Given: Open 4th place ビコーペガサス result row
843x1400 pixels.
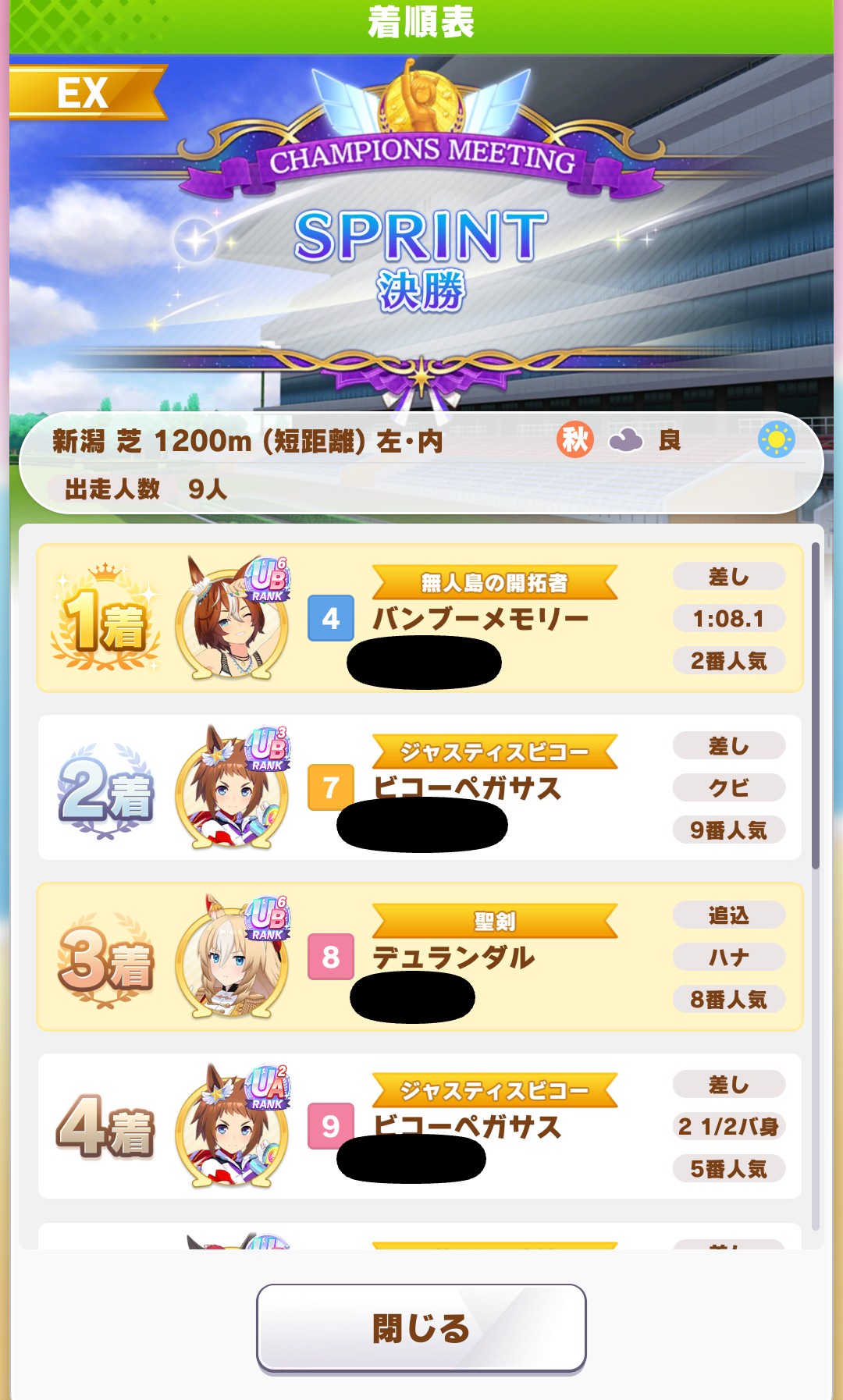Looking at the screenshot, I should [x=420, y=1126].
